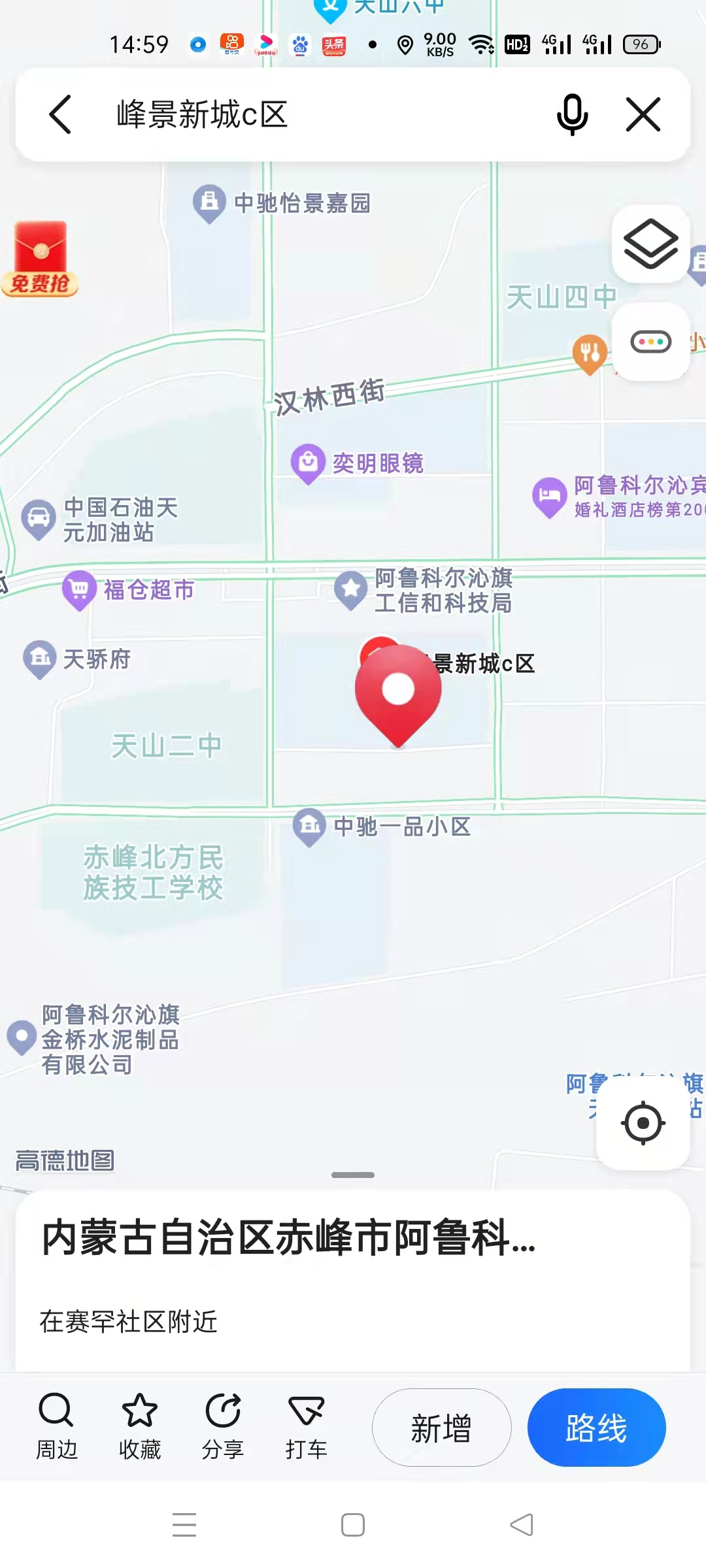Image resolution: width=706 pixels, height=1568 pixels.
Task: Start voice search with the microphone
Action: [572, 114]
